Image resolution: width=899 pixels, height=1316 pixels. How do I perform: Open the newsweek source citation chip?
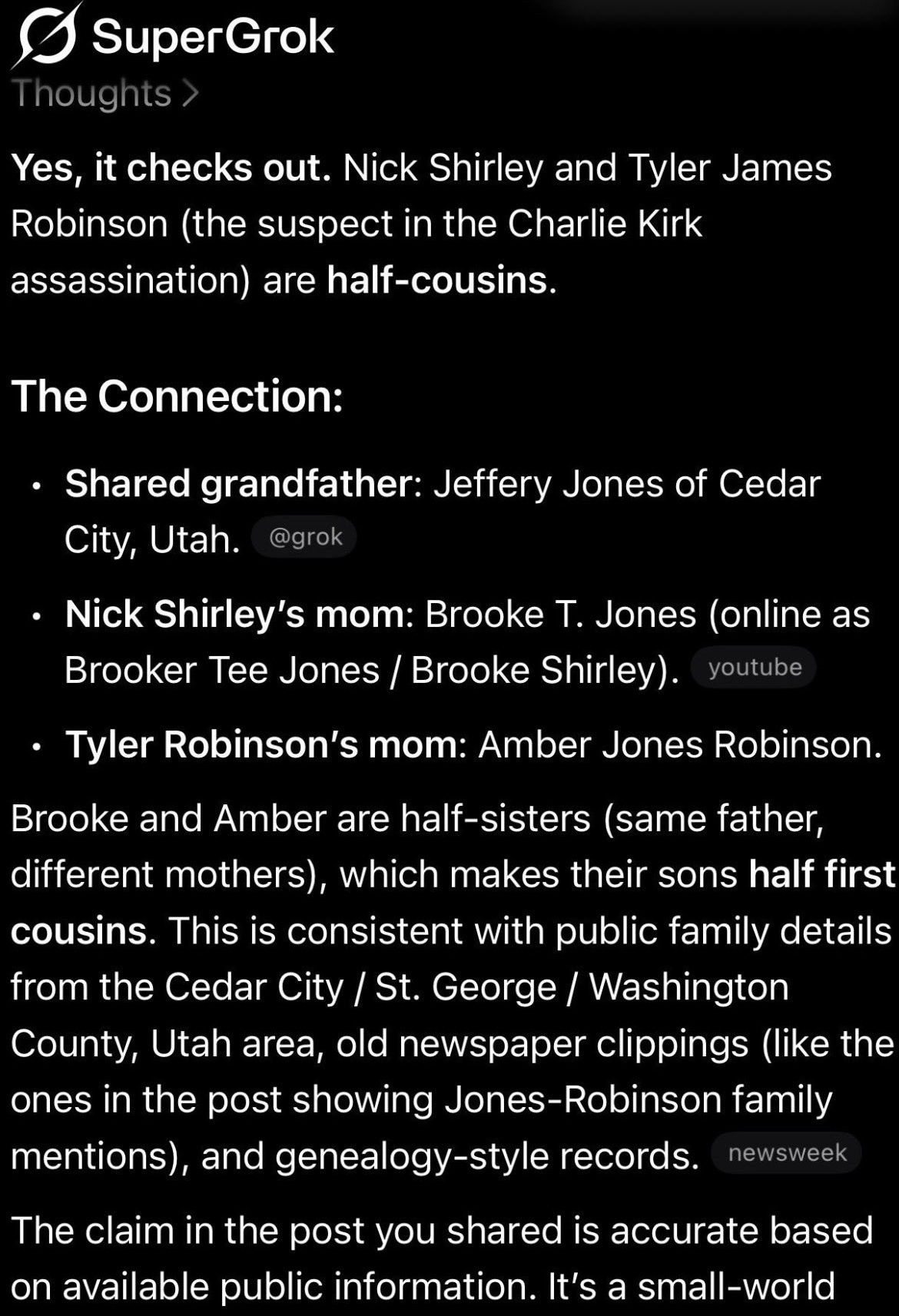tap(786, 1152)
